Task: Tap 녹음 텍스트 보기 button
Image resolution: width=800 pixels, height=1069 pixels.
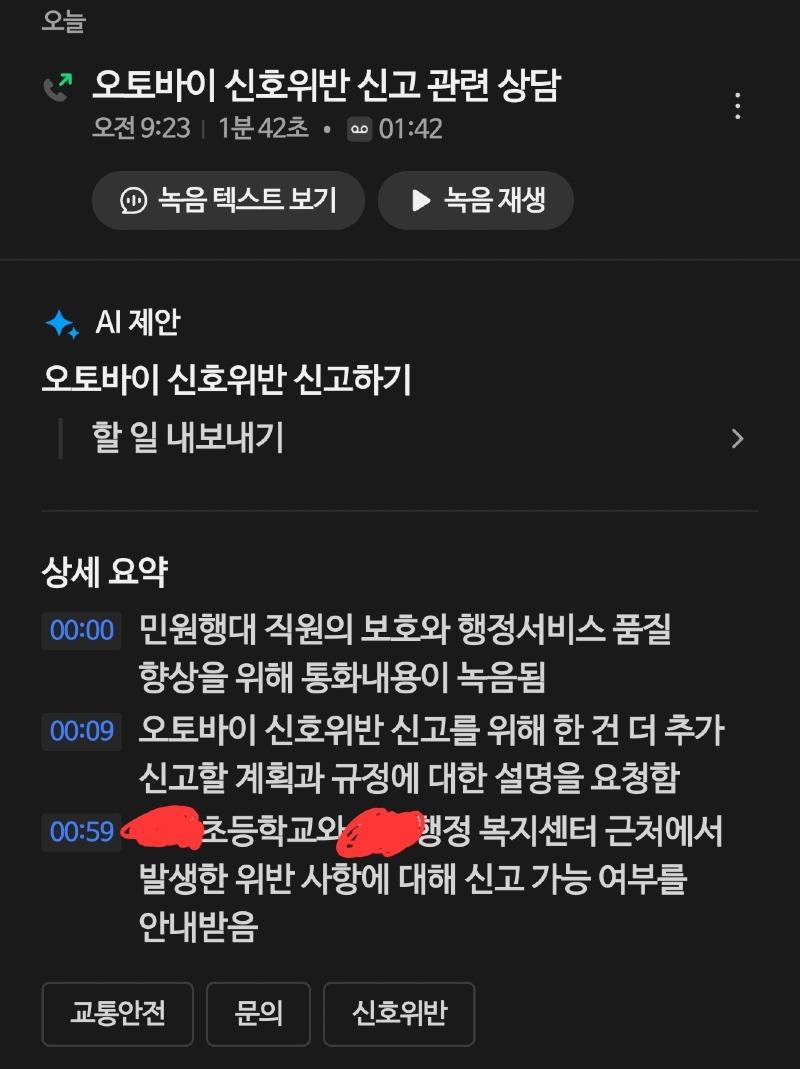Action: coord(228,200)
